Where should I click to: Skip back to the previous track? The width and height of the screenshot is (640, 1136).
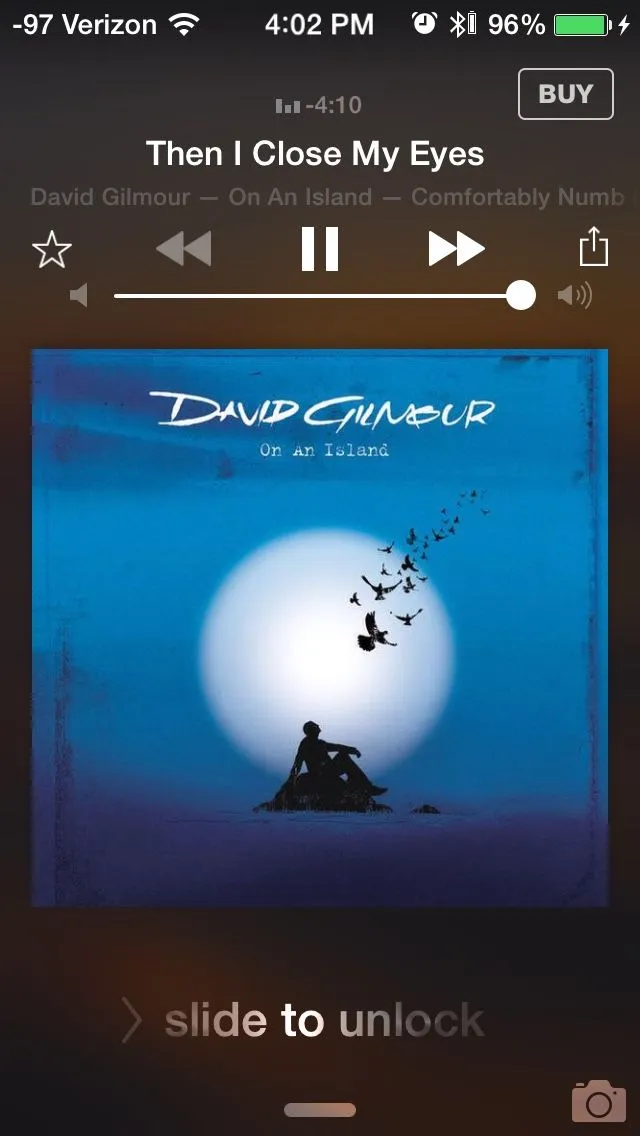pyautogui.click(x=185, y=248)
